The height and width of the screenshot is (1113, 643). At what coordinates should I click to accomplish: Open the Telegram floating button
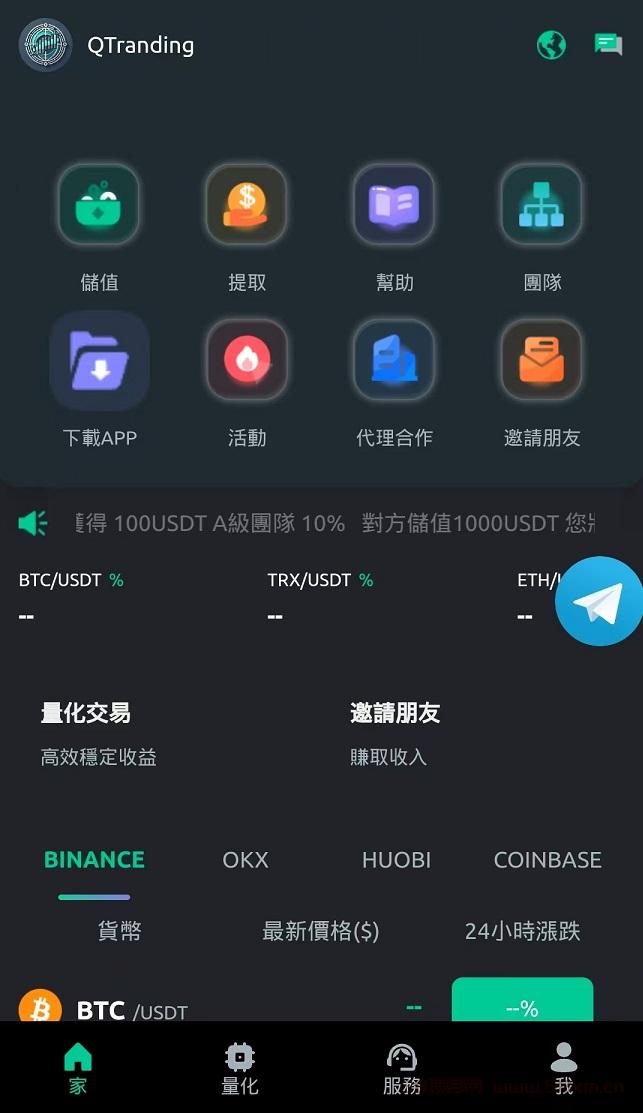(599, 601)
